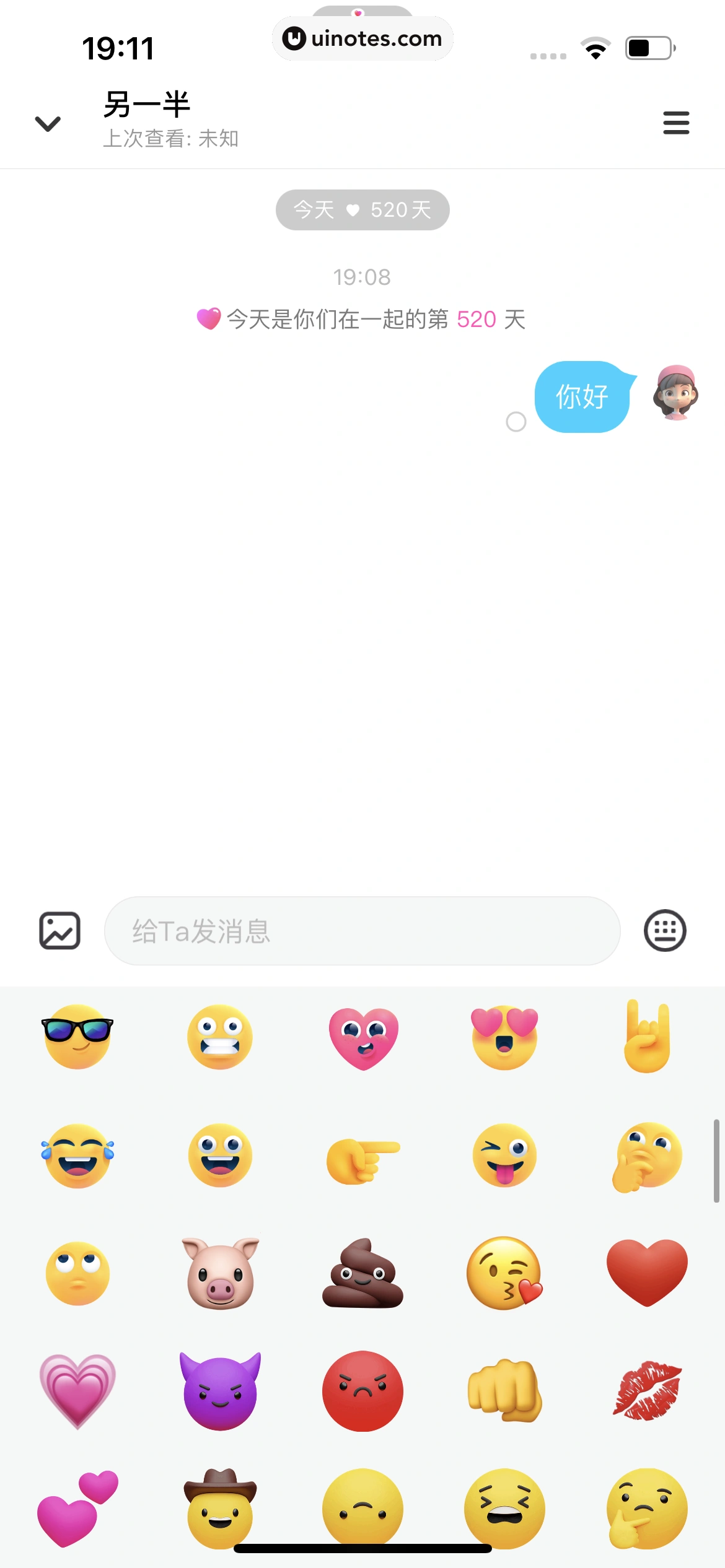The image size is (725, 1568).
Task: Open the chat options hamburger menu
Action: (675, 122)
